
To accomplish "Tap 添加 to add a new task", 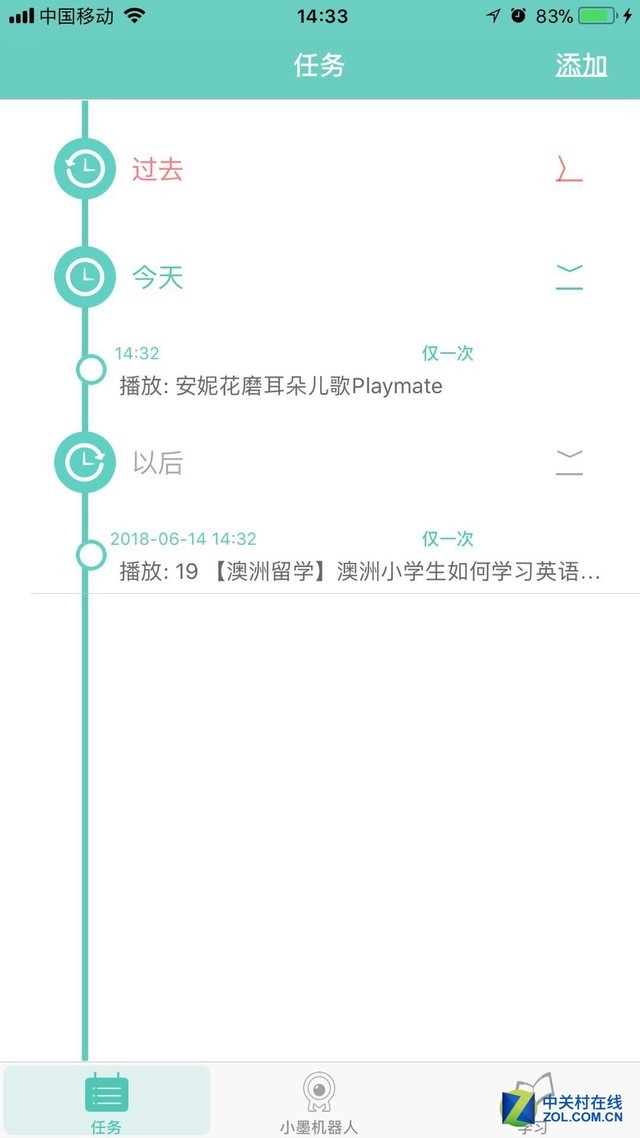I will click(581, 66).
